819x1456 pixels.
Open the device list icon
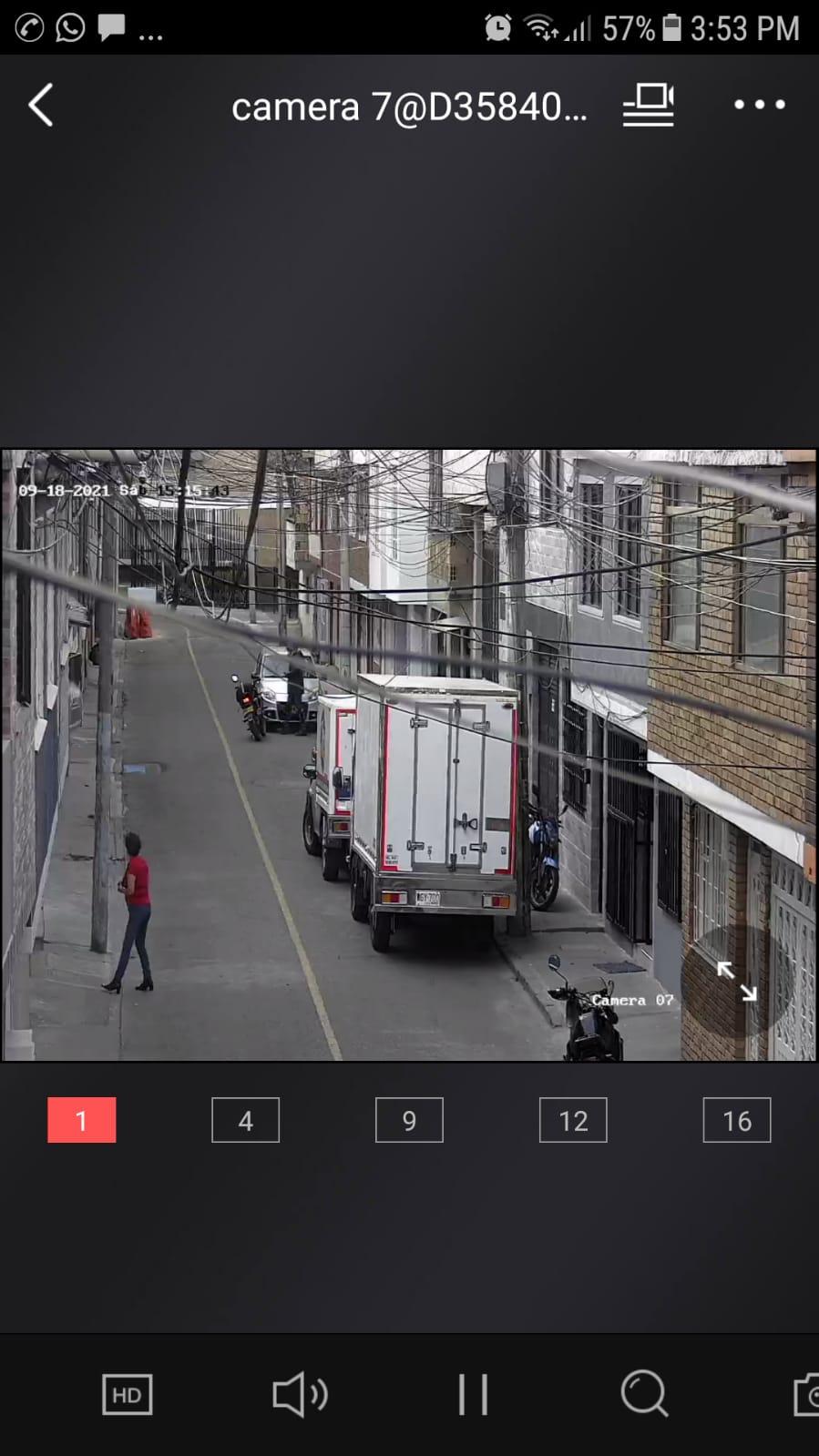tap(649, 106)
